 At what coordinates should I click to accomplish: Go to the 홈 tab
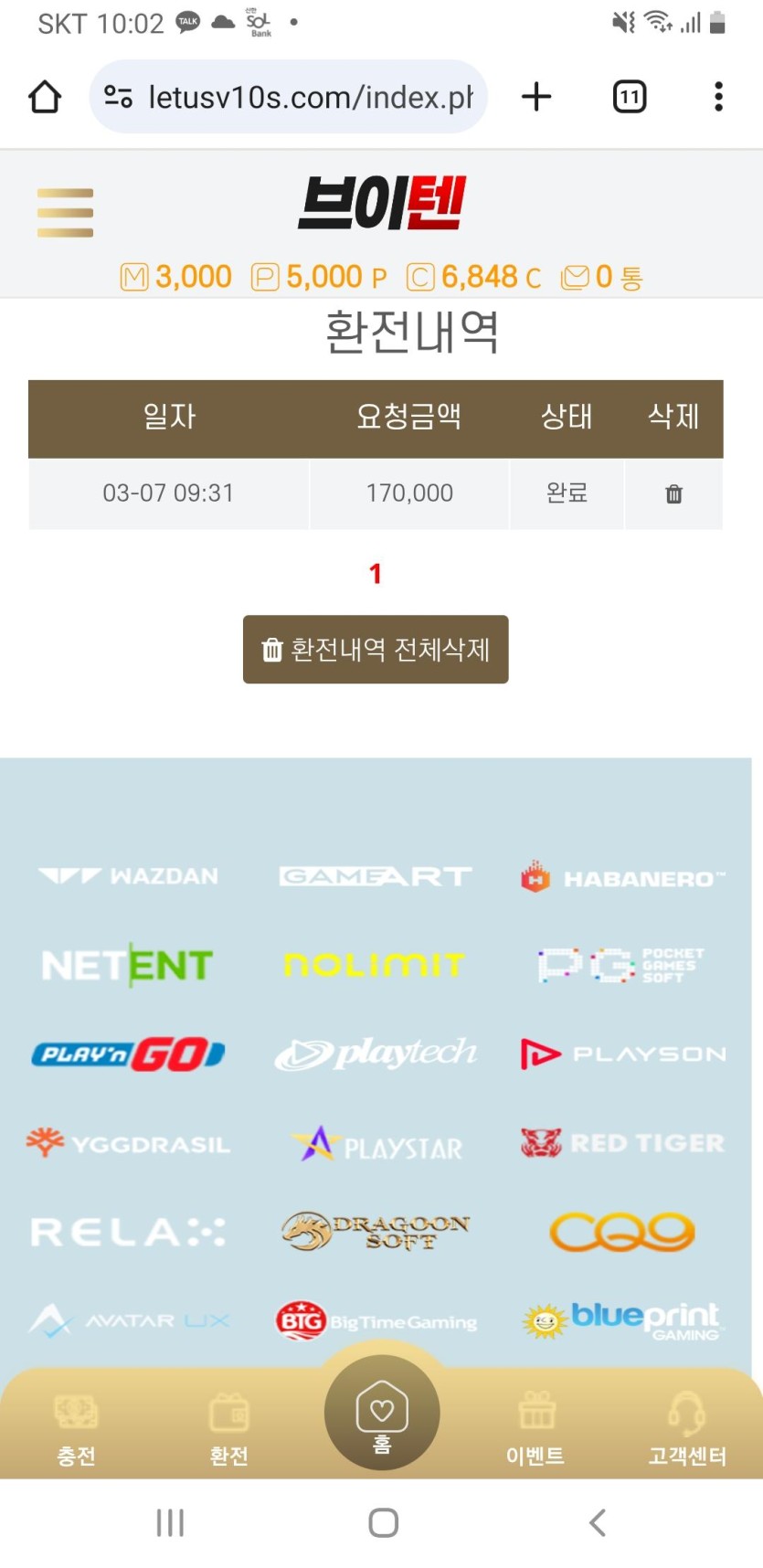(382, 1414)
